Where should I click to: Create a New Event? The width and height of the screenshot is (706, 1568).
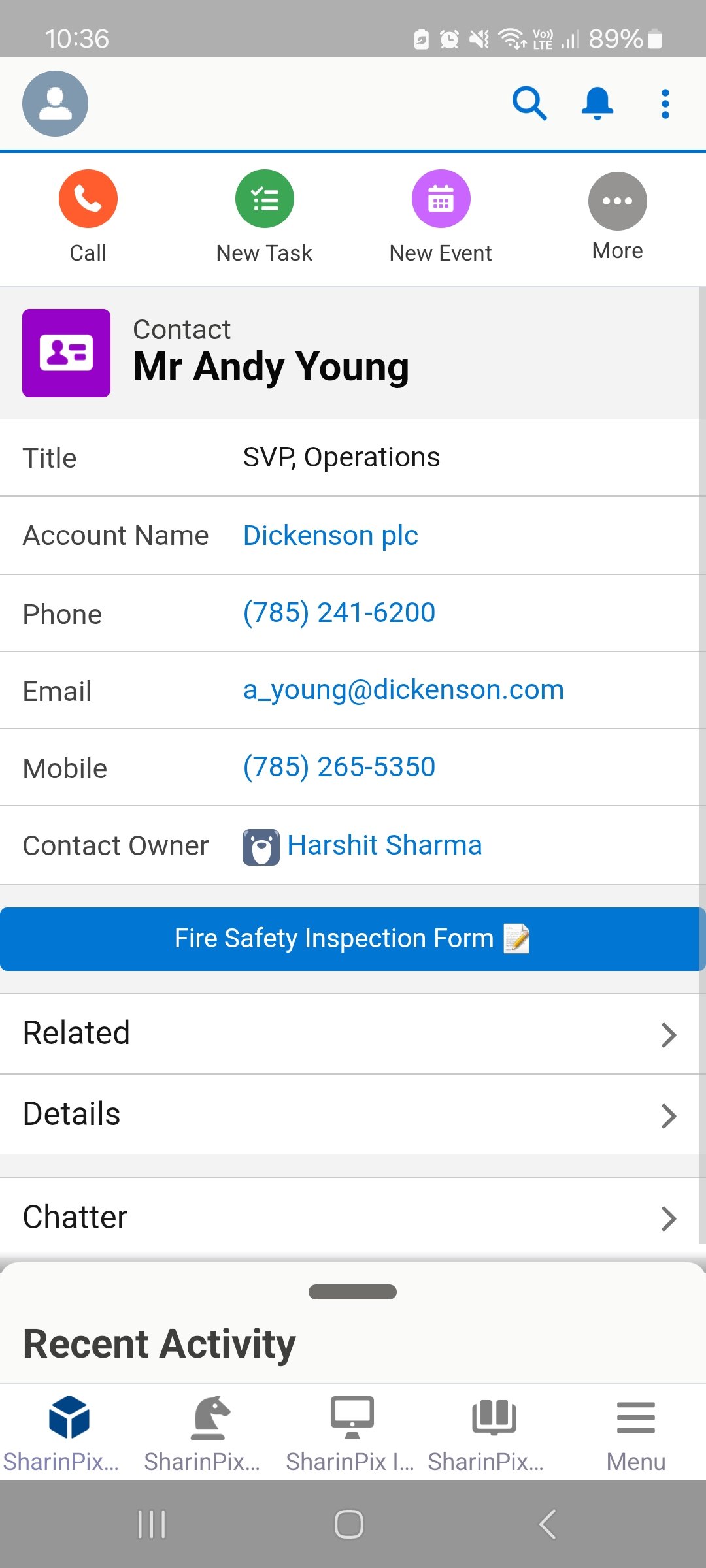pyautogui.click(x=441, y=217)
